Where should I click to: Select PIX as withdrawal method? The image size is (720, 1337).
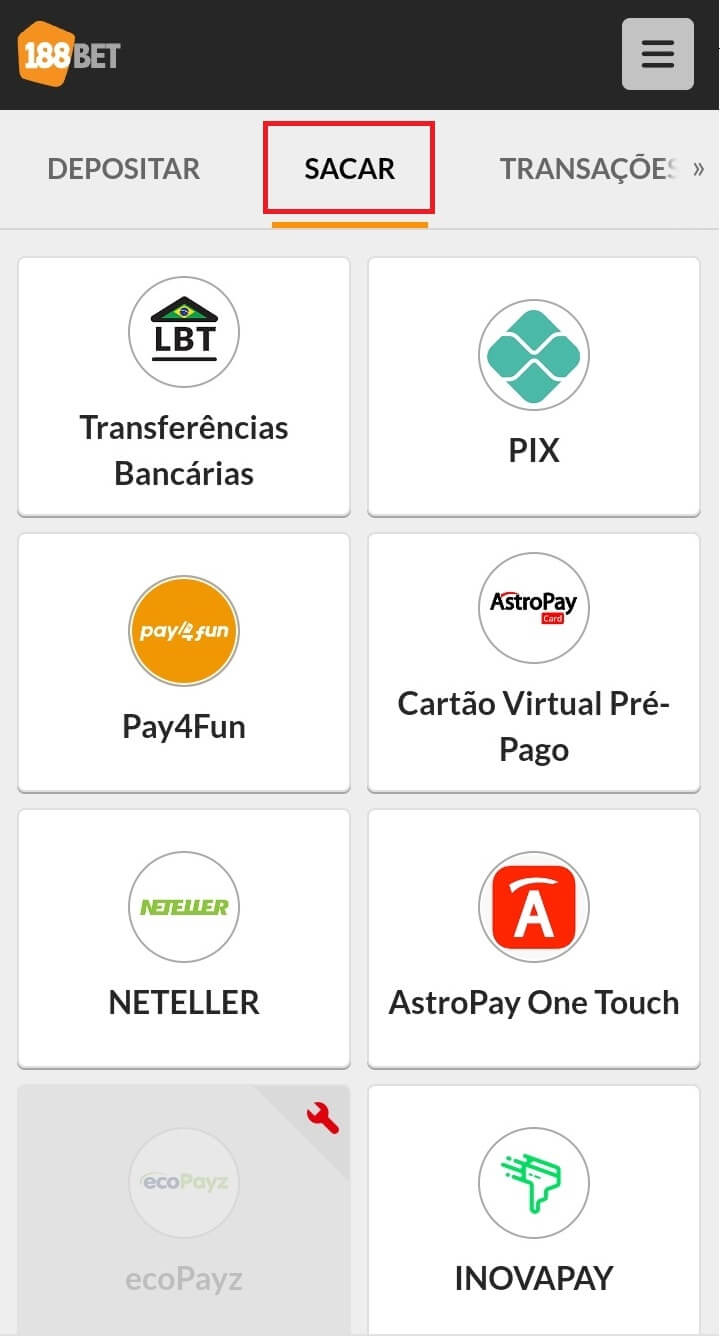[534, 386]
